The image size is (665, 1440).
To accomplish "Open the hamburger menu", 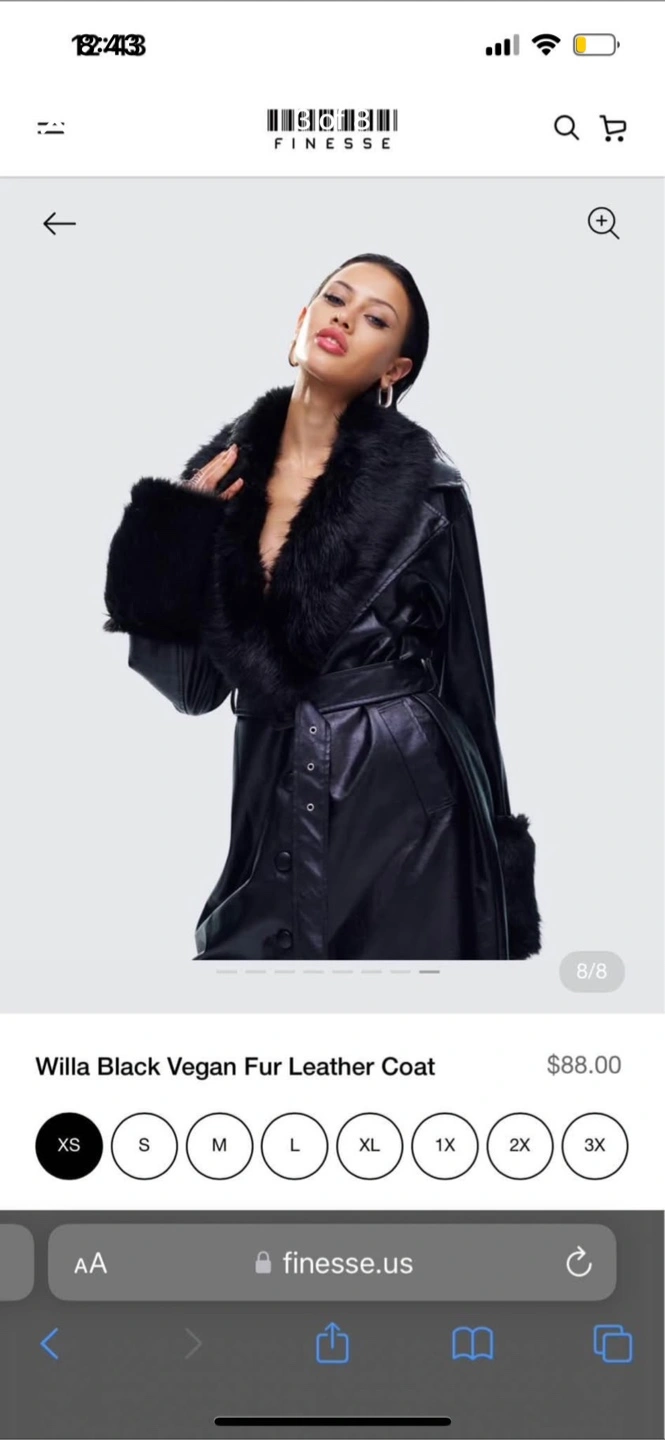I will (x=51, y=127).
